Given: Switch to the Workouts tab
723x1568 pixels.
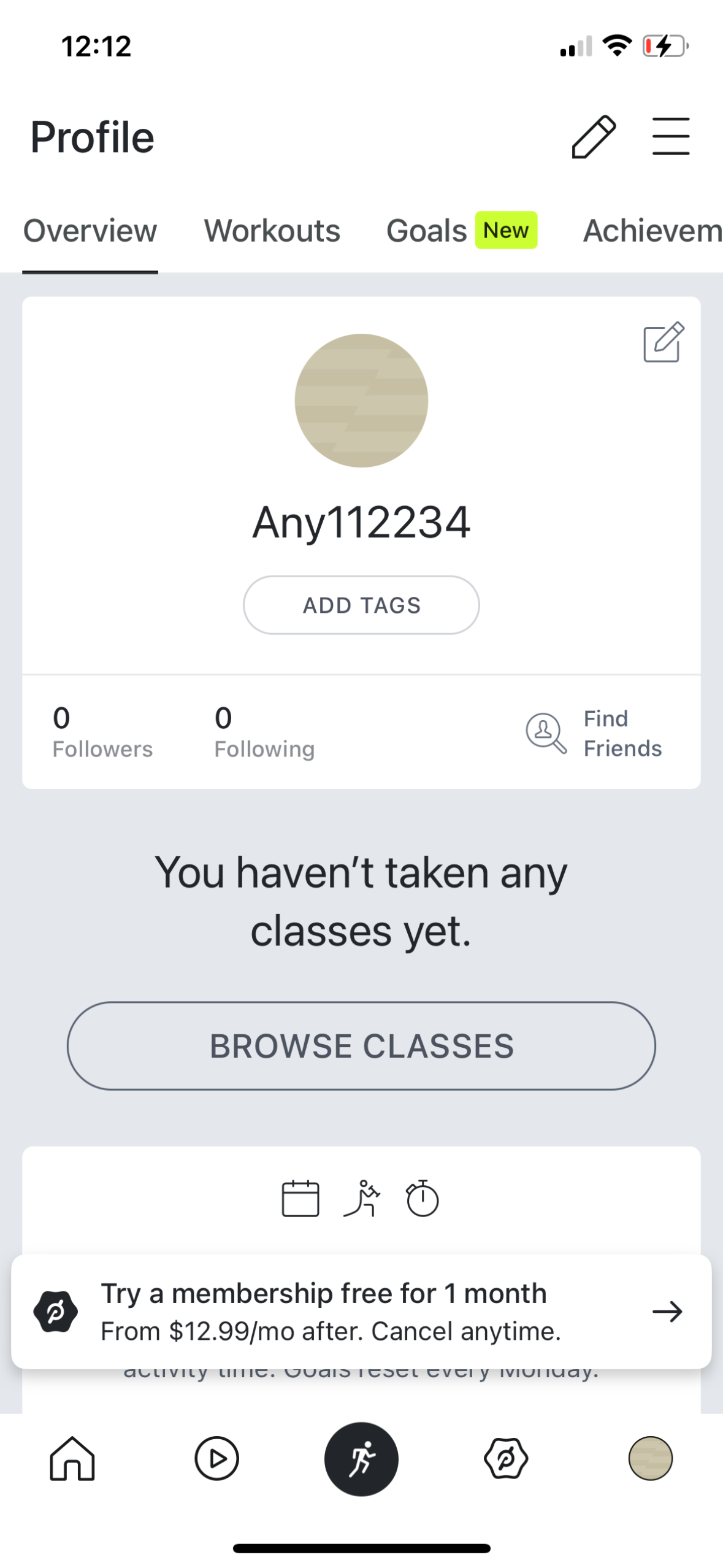Looking at the screenshot, I should pos(272,231).
